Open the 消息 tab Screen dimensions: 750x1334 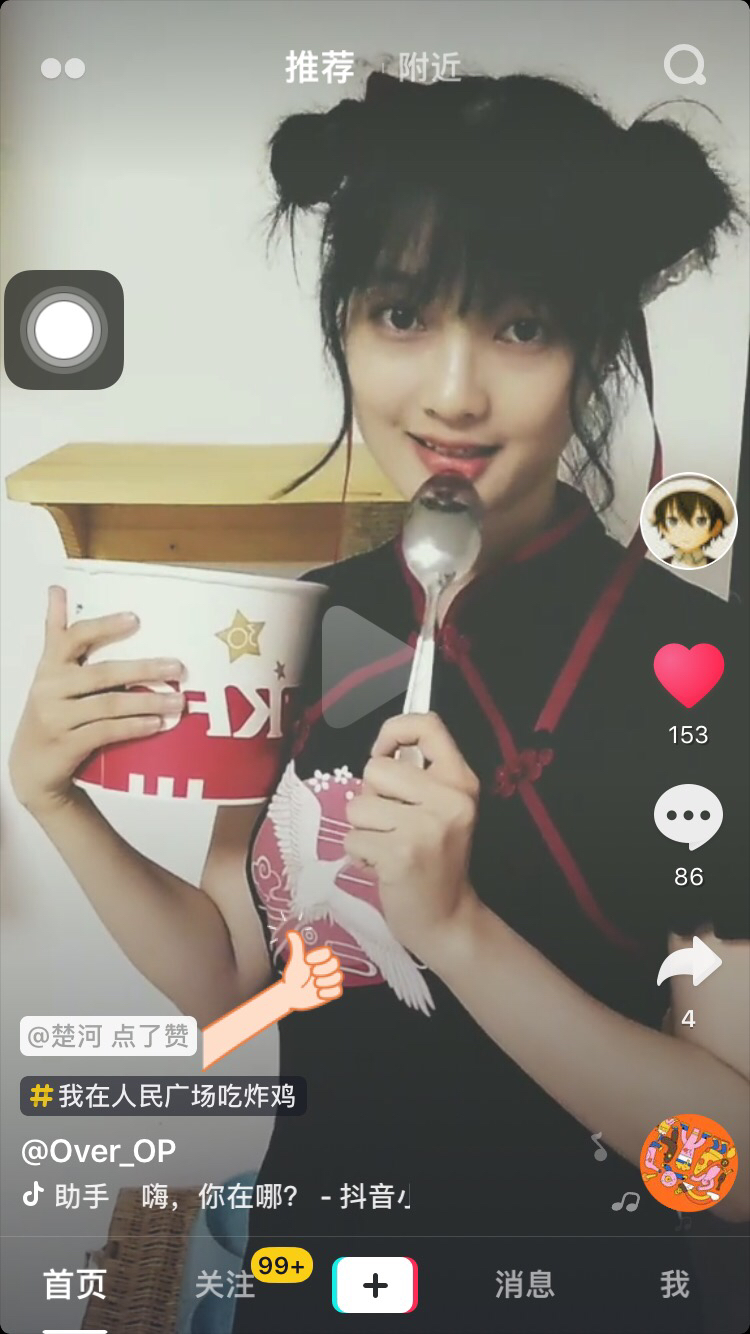point(525,1285)
